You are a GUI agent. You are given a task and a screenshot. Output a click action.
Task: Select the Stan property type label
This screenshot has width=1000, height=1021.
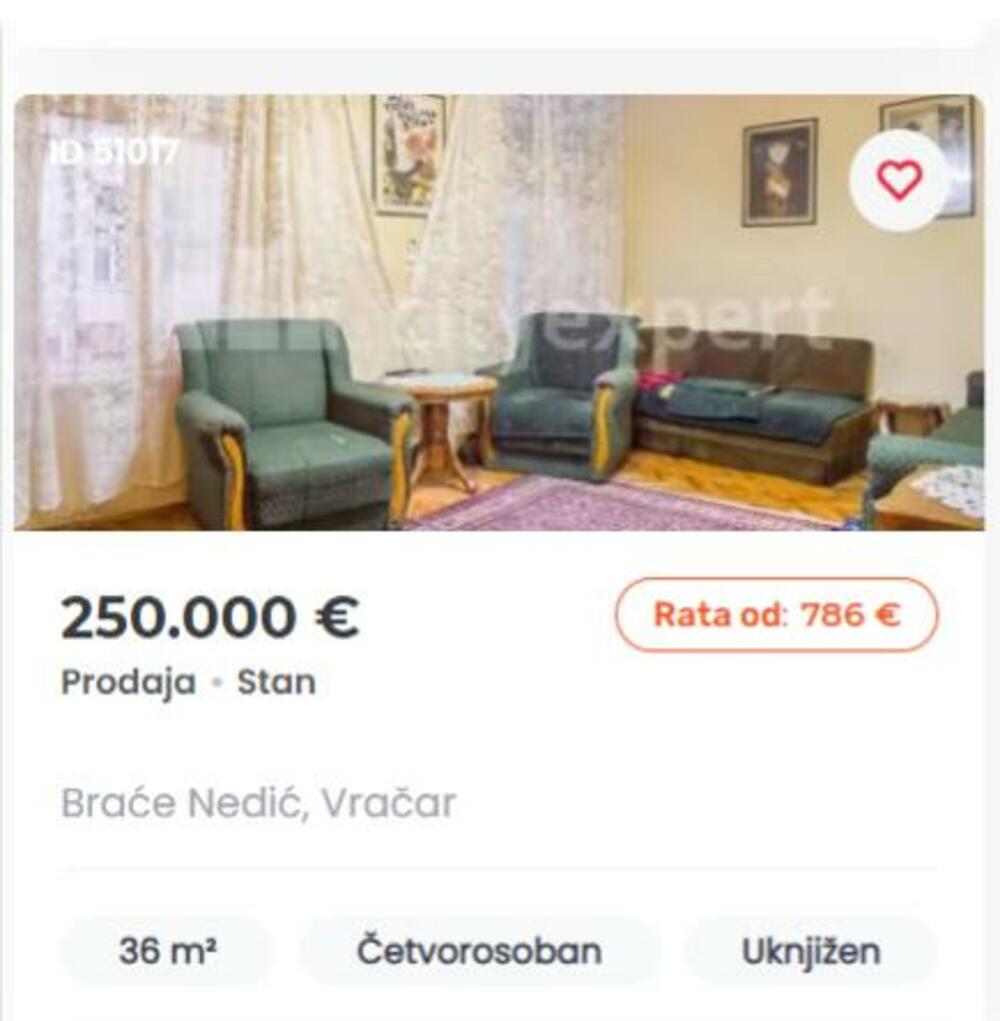pyautogui.click(x=275, y=682)
